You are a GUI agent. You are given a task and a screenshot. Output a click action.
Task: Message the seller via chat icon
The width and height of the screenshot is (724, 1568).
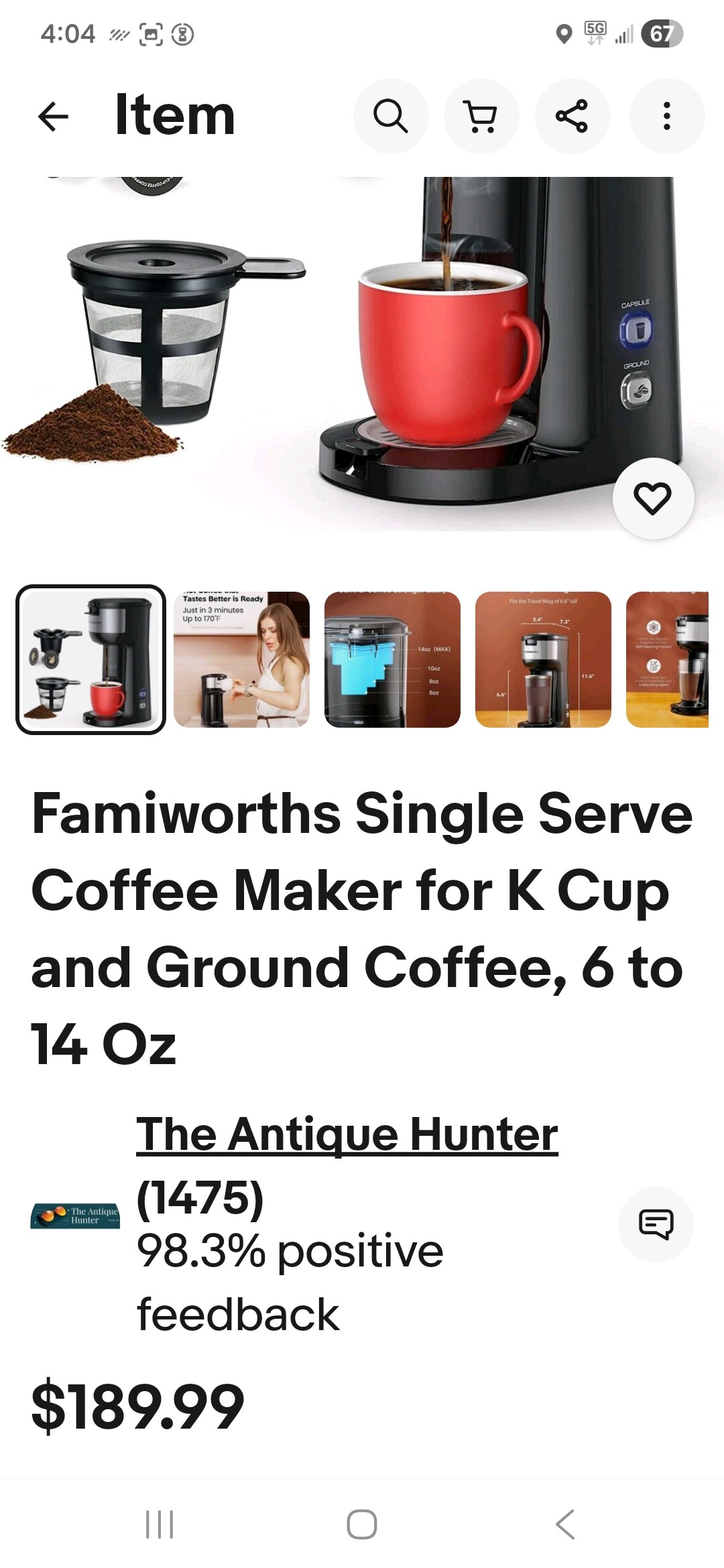click(x=655, y=1224)
